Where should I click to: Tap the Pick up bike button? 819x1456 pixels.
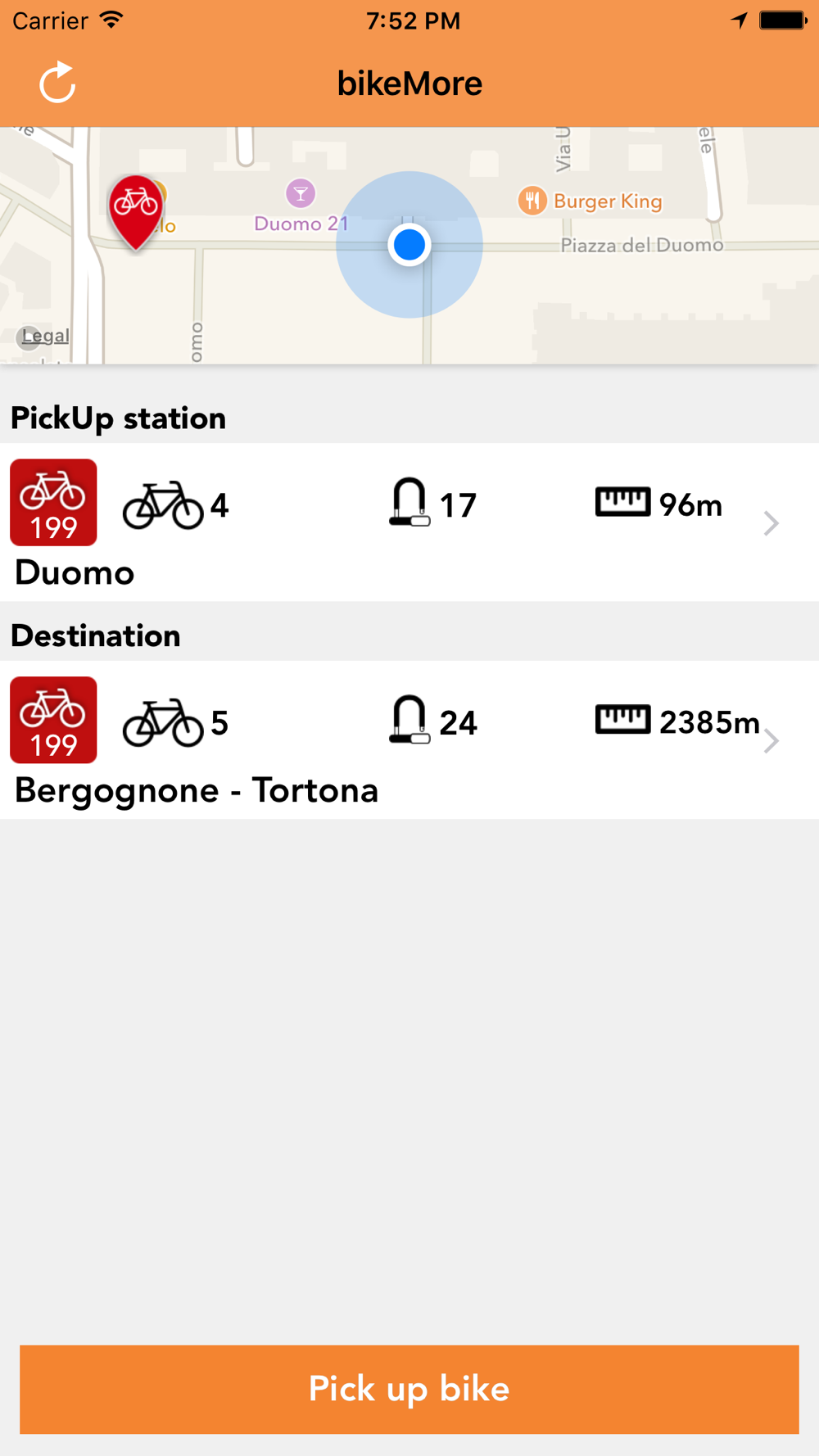409,1389
